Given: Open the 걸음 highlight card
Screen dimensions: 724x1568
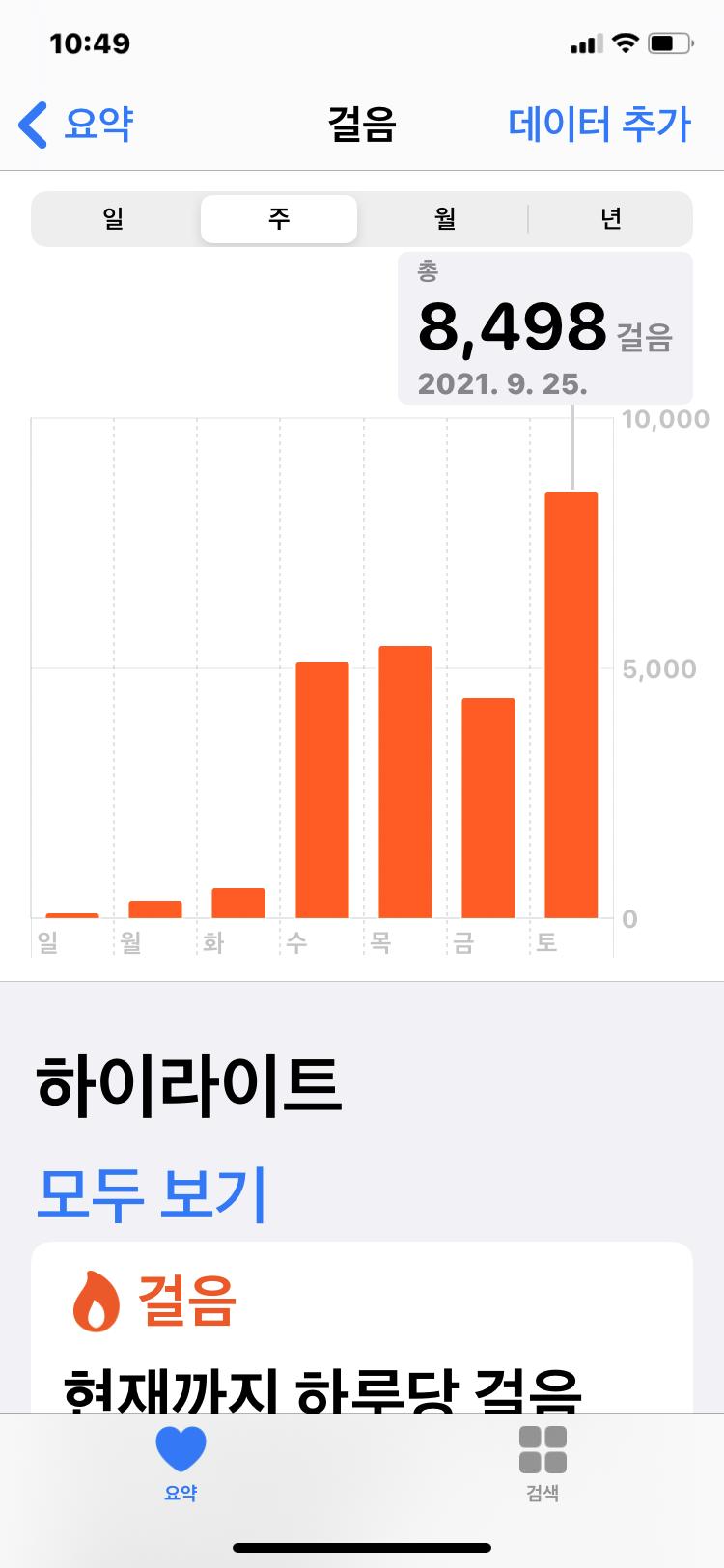Looking at the screenshot, I should tap(361, 1332).
